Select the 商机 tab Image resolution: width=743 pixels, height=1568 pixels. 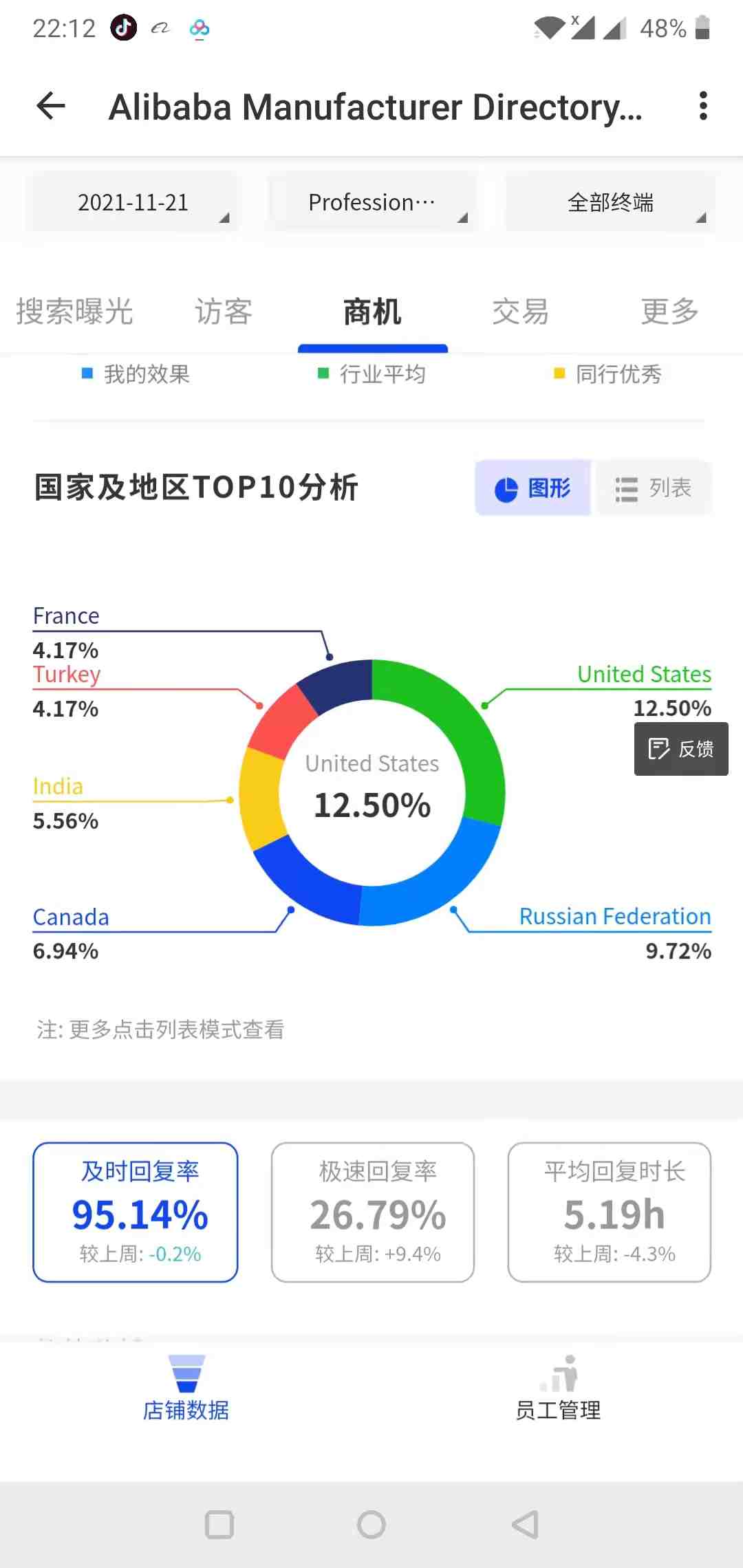coord(372,312)
